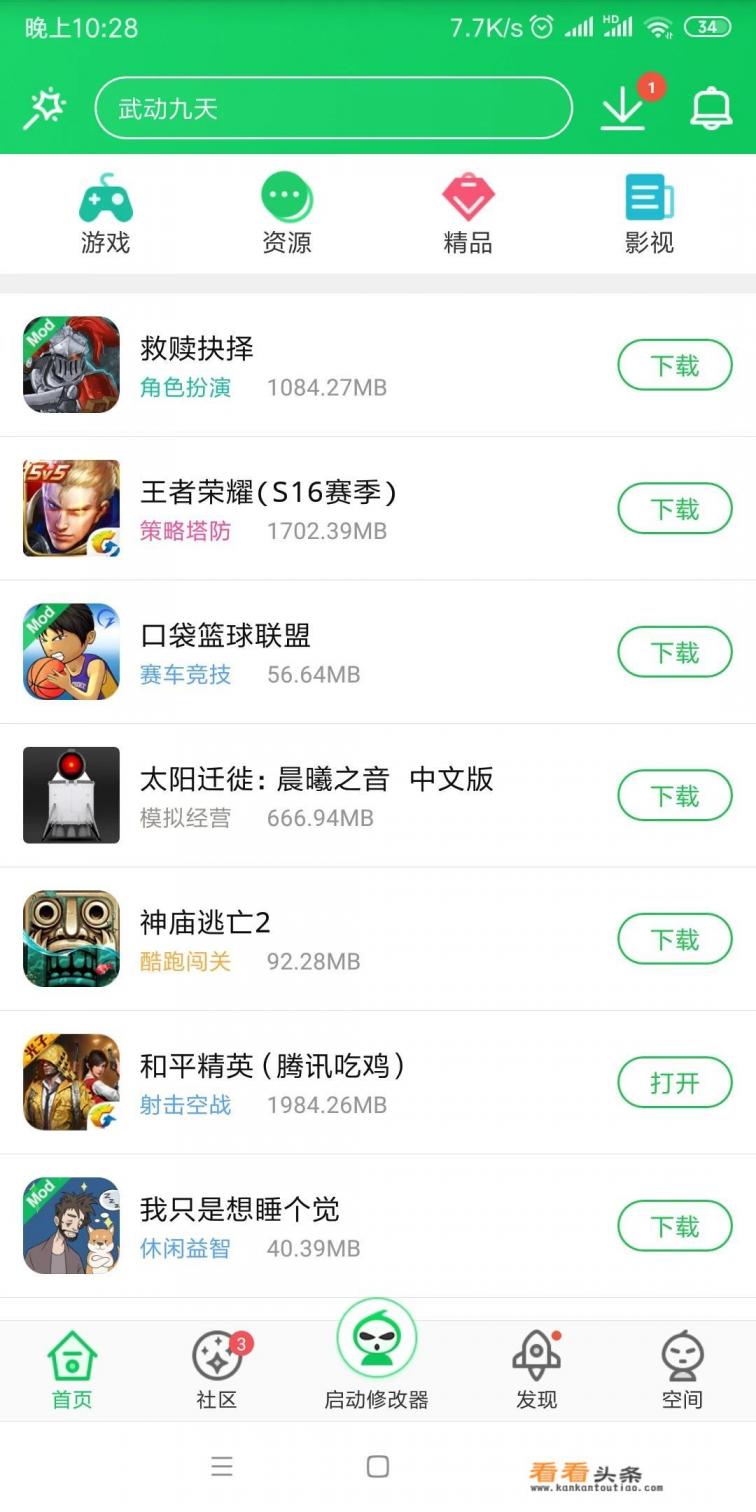Screen dimensions: 756x1512
Task: Download 太阳迁徙:晨曦之音 中文版
Action: [x=675, y=796]
